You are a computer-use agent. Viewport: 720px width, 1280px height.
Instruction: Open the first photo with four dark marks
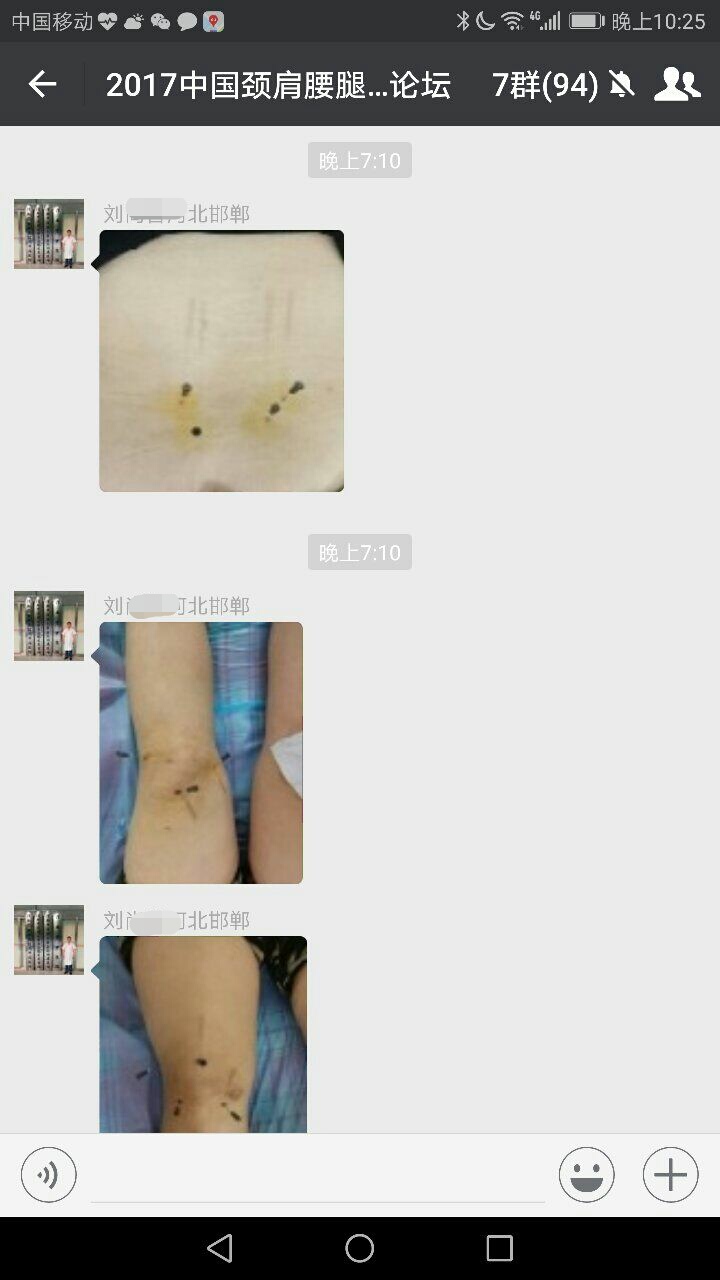[x=222, y=361]
